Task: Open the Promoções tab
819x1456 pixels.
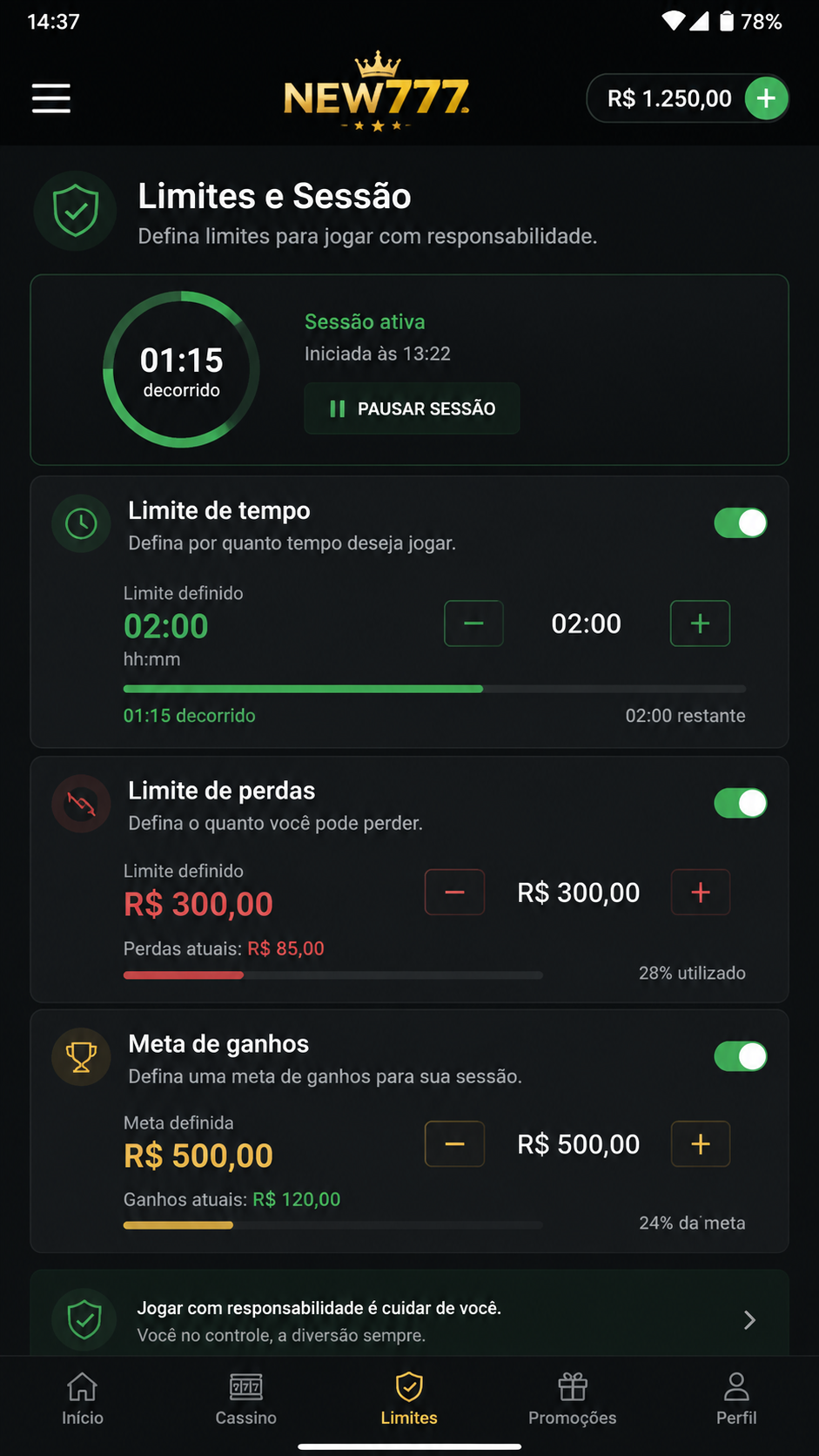Action: point(573,1399)
